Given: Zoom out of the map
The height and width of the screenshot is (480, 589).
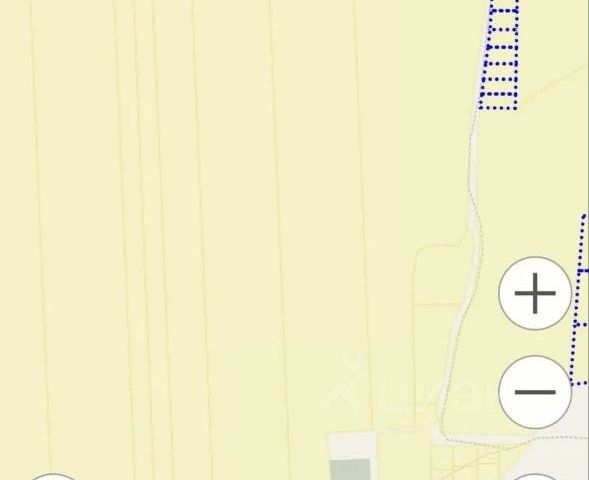Looking at the screenshot, I should 535,392.
